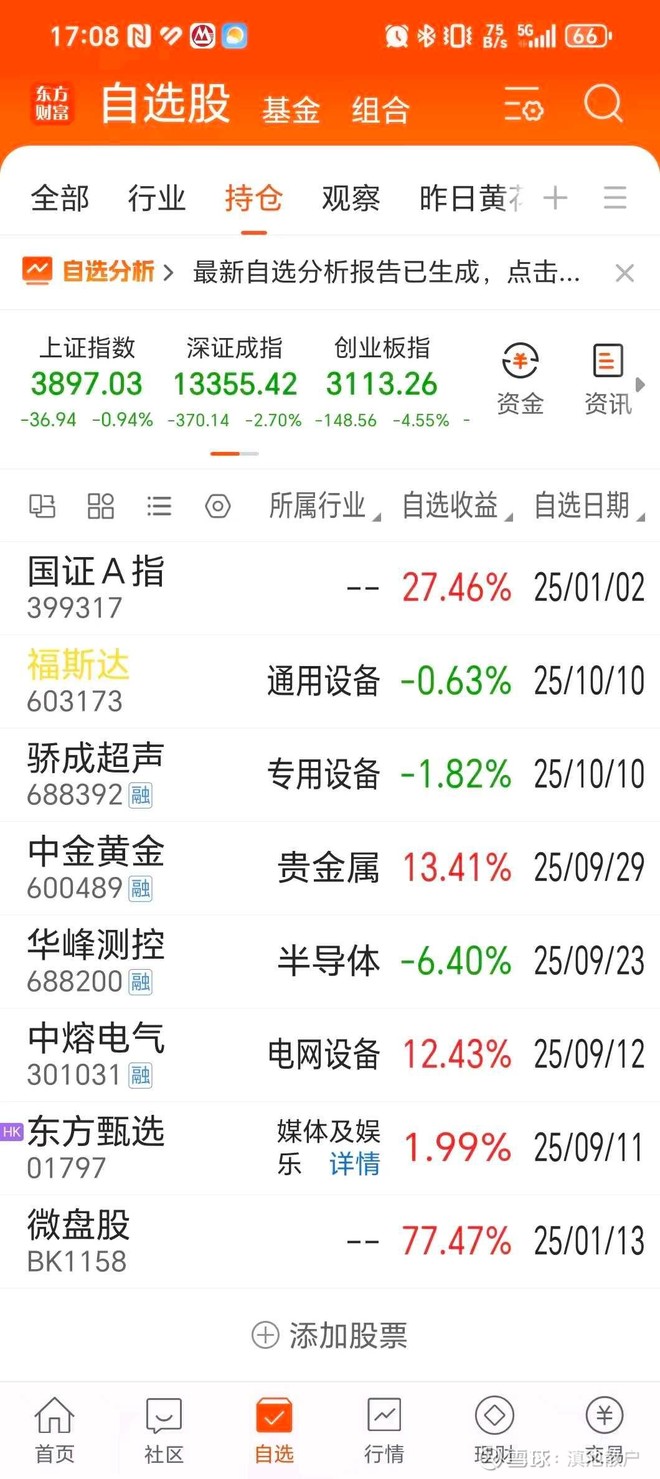Select the 行业 group tab
Viewport: 660px width, 1479px height.
tap(157, 198)
